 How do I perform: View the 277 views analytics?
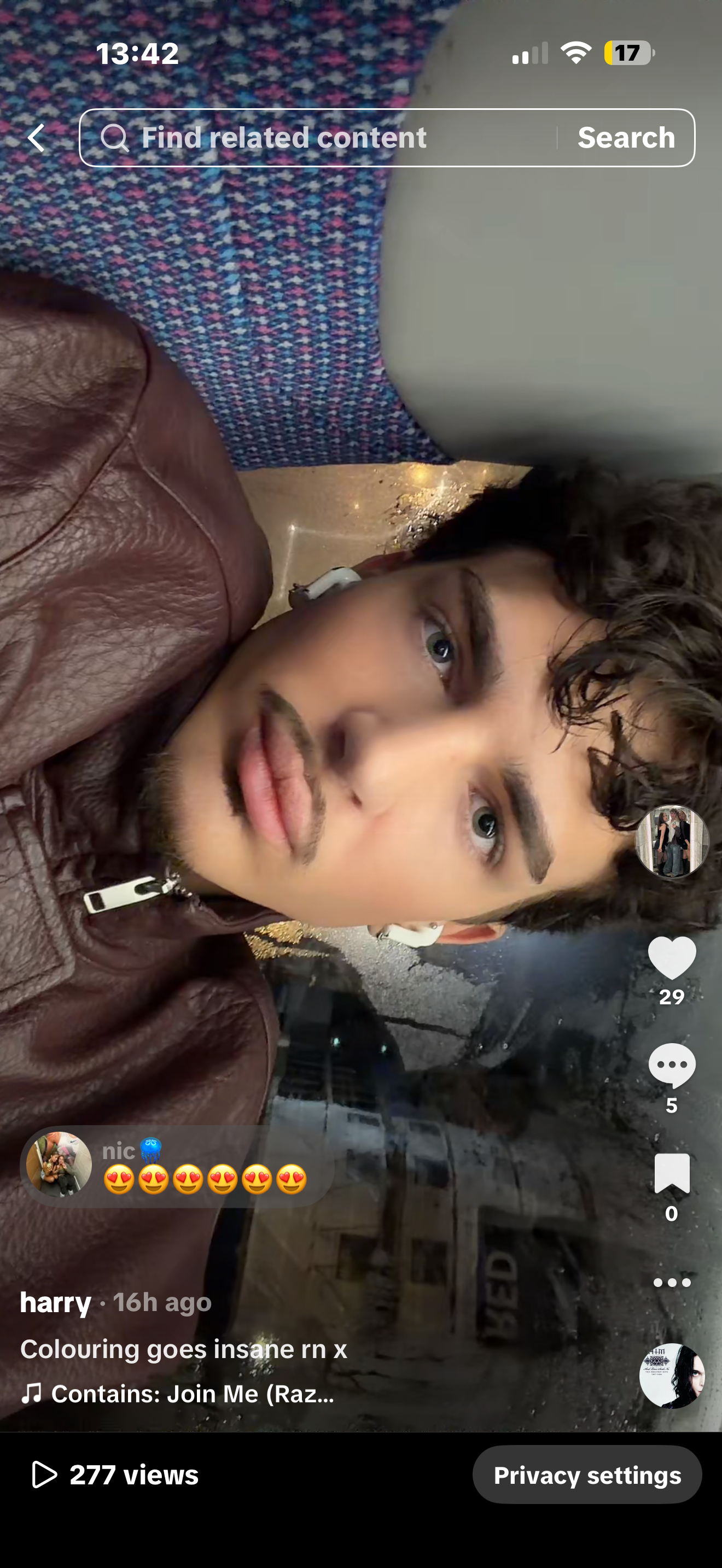coord(115,1475)
